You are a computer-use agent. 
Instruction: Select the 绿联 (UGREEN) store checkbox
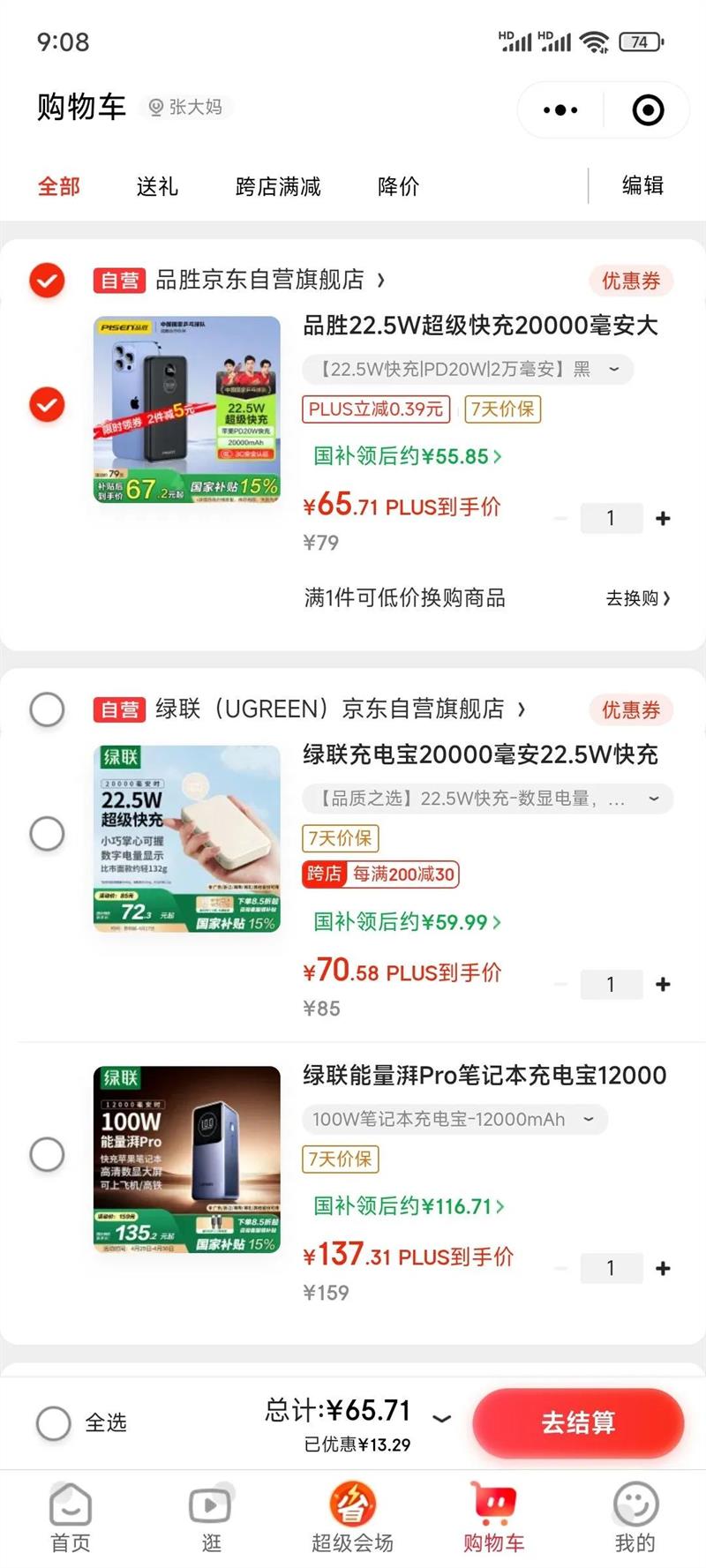coord(47,709)
